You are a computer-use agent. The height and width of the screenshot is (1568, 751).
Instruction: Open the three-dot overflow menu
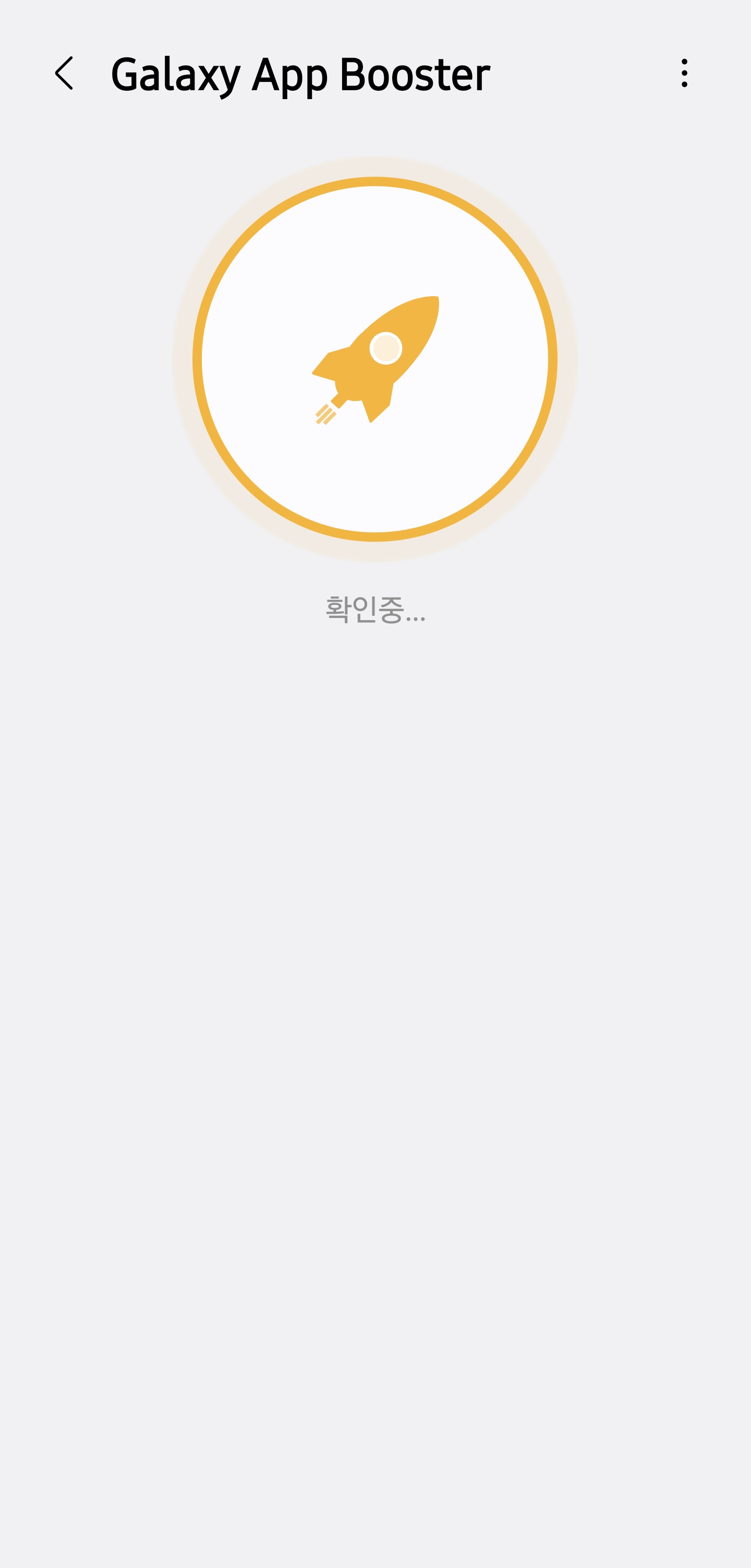point(684,73)
